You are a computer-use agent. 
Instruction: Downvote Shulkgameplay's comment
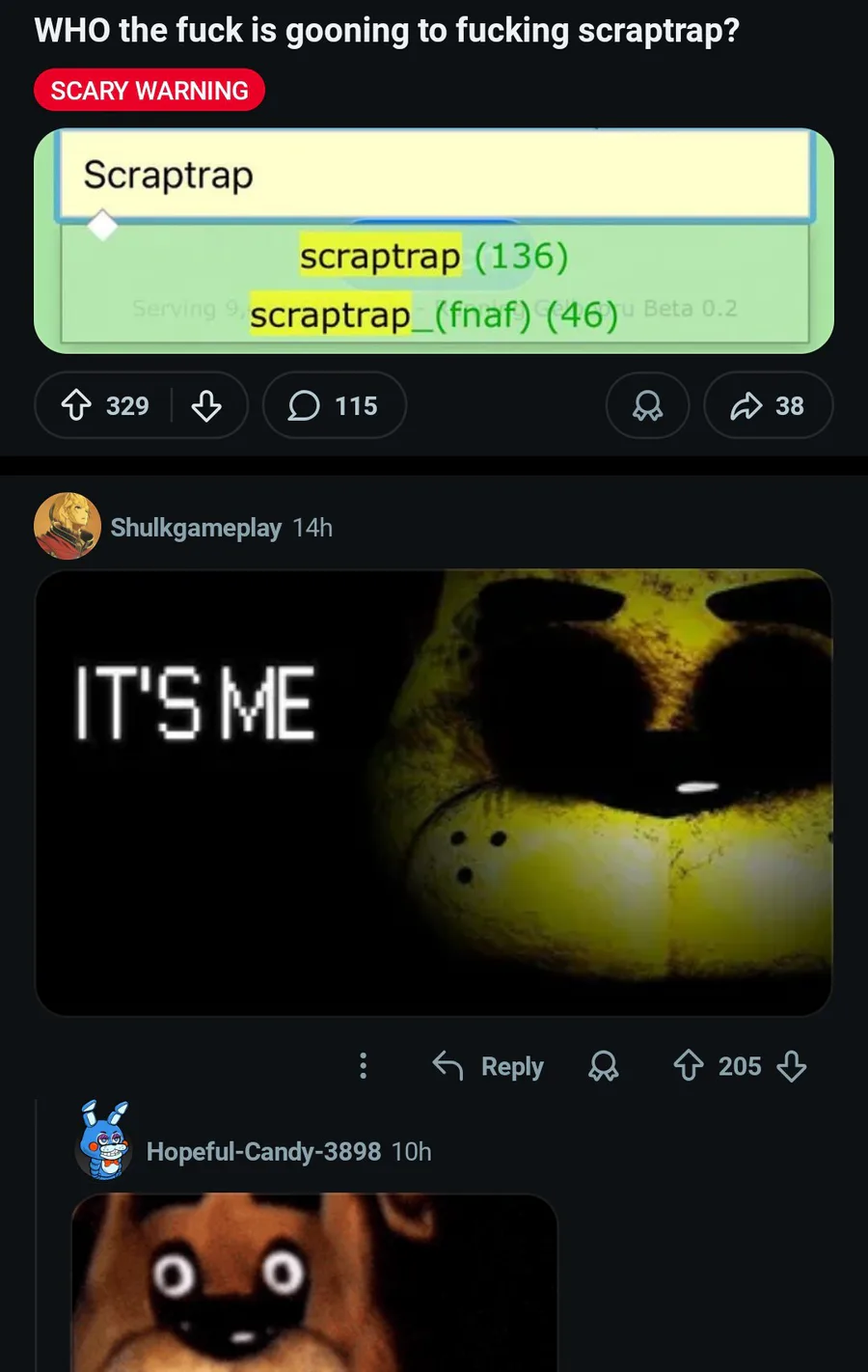coord(792,1065)
